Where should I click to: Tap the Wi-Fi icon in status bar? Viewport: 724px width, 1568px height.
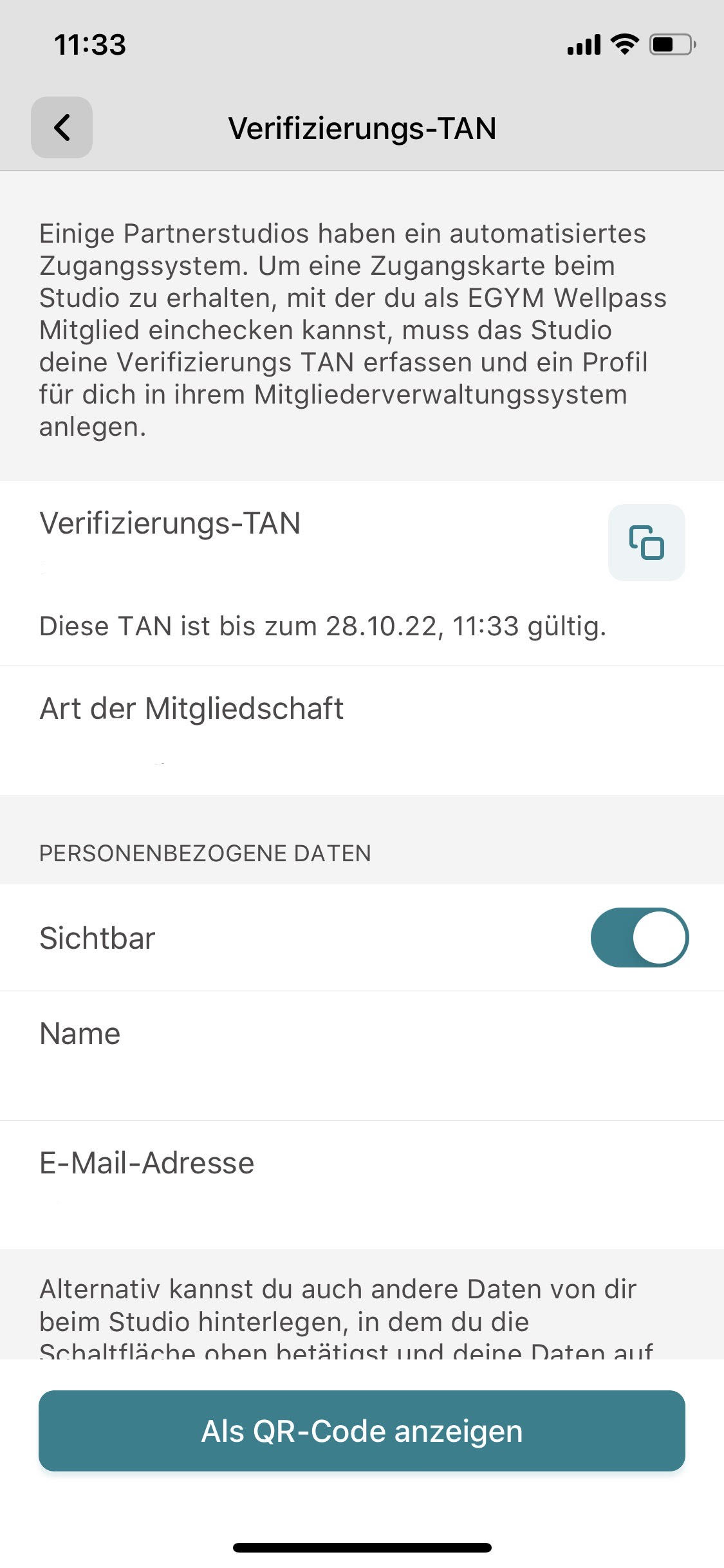(x=622, y=43)
